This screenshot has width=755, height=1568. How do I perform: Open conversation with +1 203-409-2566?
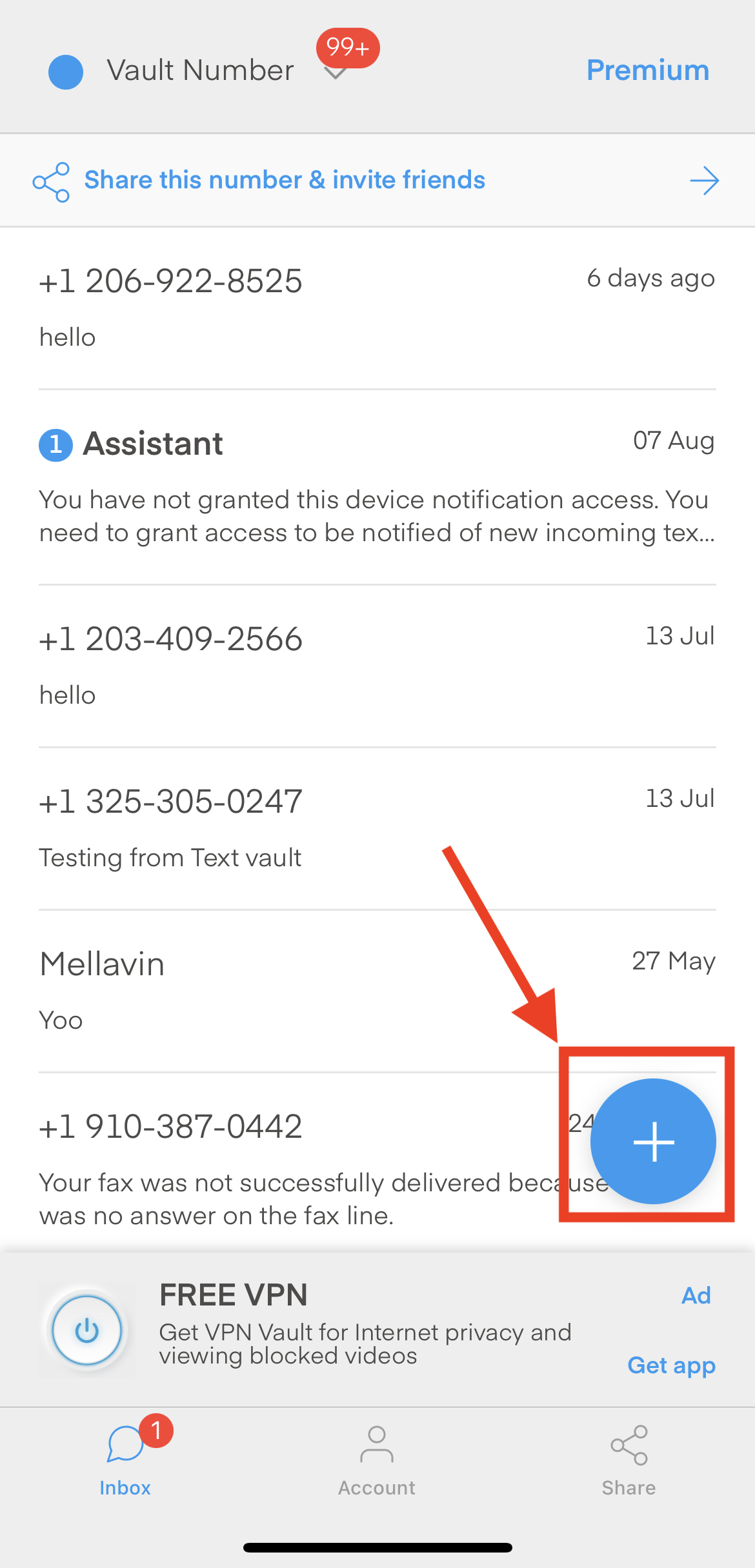click(x=376, y=666)
